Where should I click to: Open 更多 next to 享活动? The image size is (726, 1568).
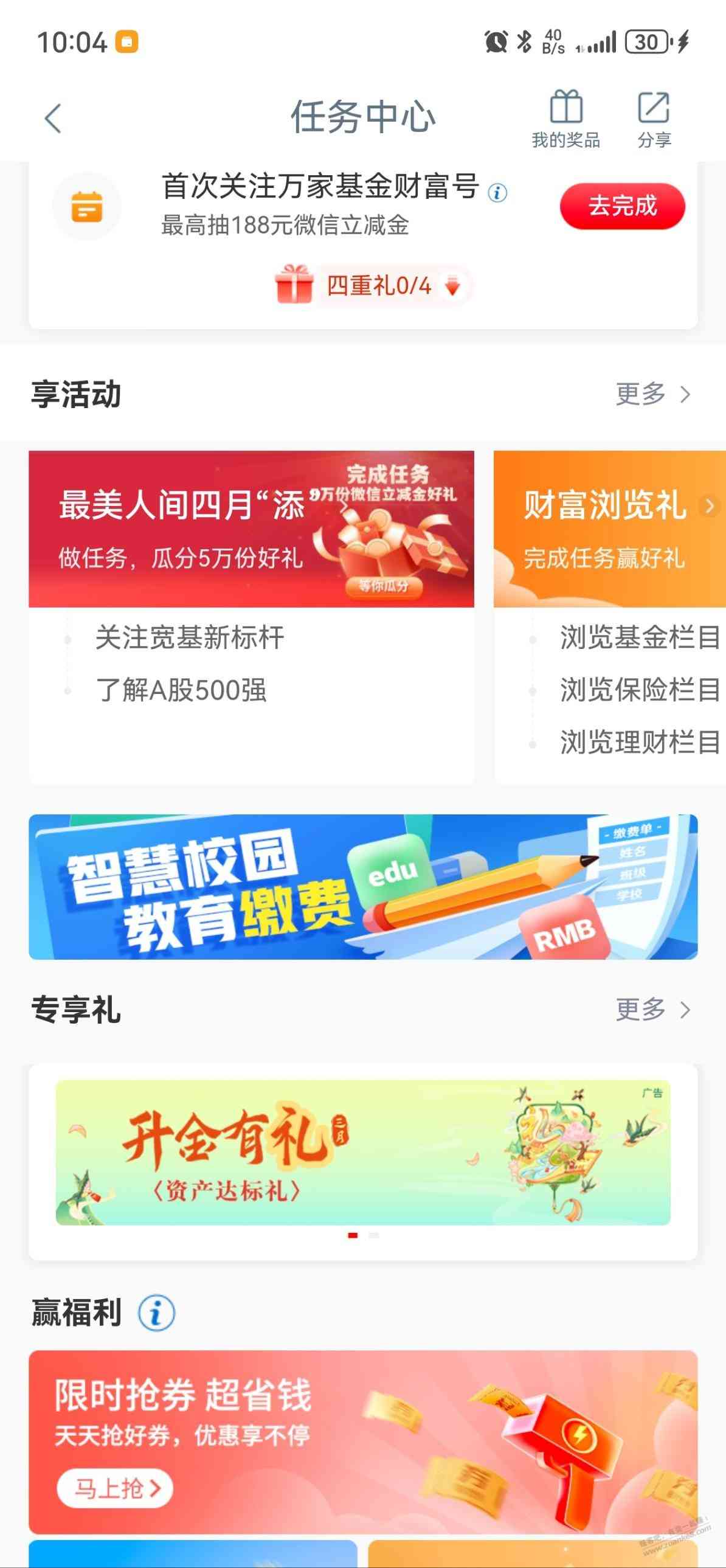click(x=652, y=395)
